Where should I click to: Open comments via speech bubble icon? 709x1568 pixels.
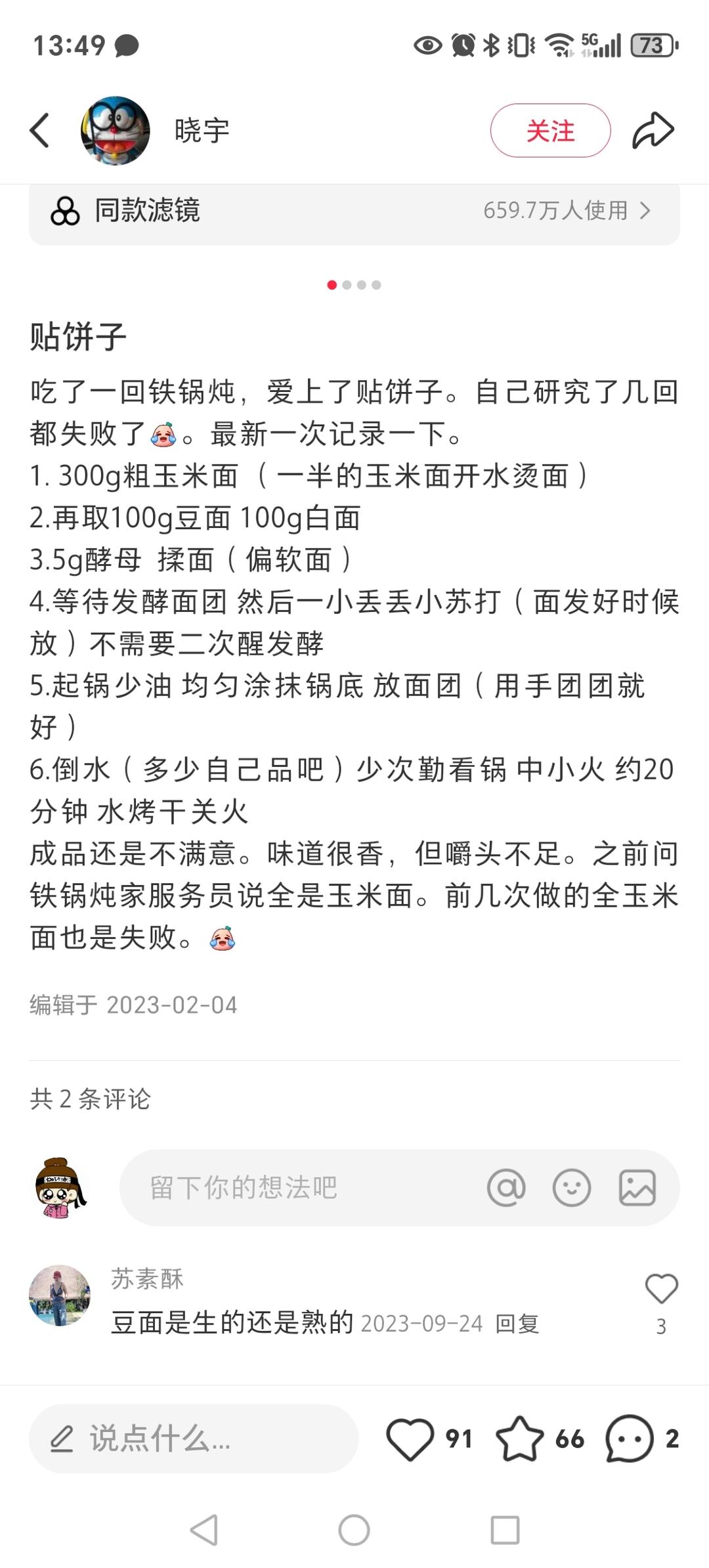[x=629, y=1438]
